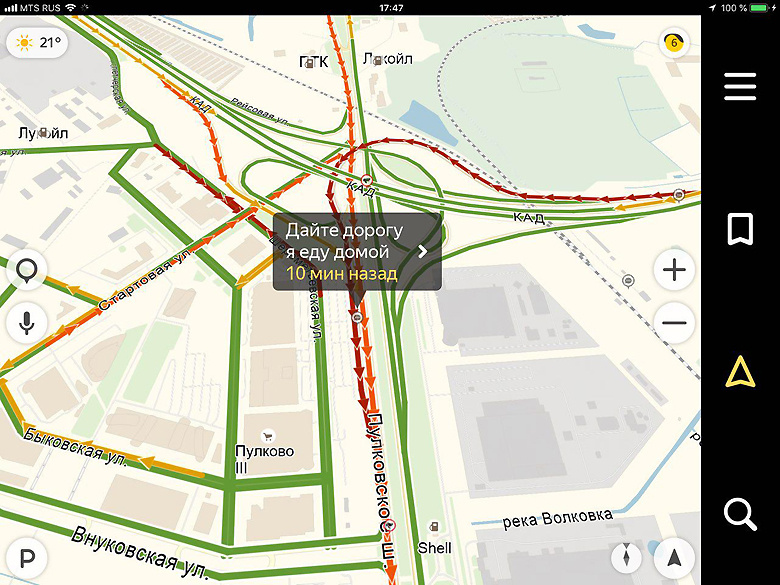Open the hamburger menu
Viewport: 780px width, 585px height.
click(x=740, y=87)
